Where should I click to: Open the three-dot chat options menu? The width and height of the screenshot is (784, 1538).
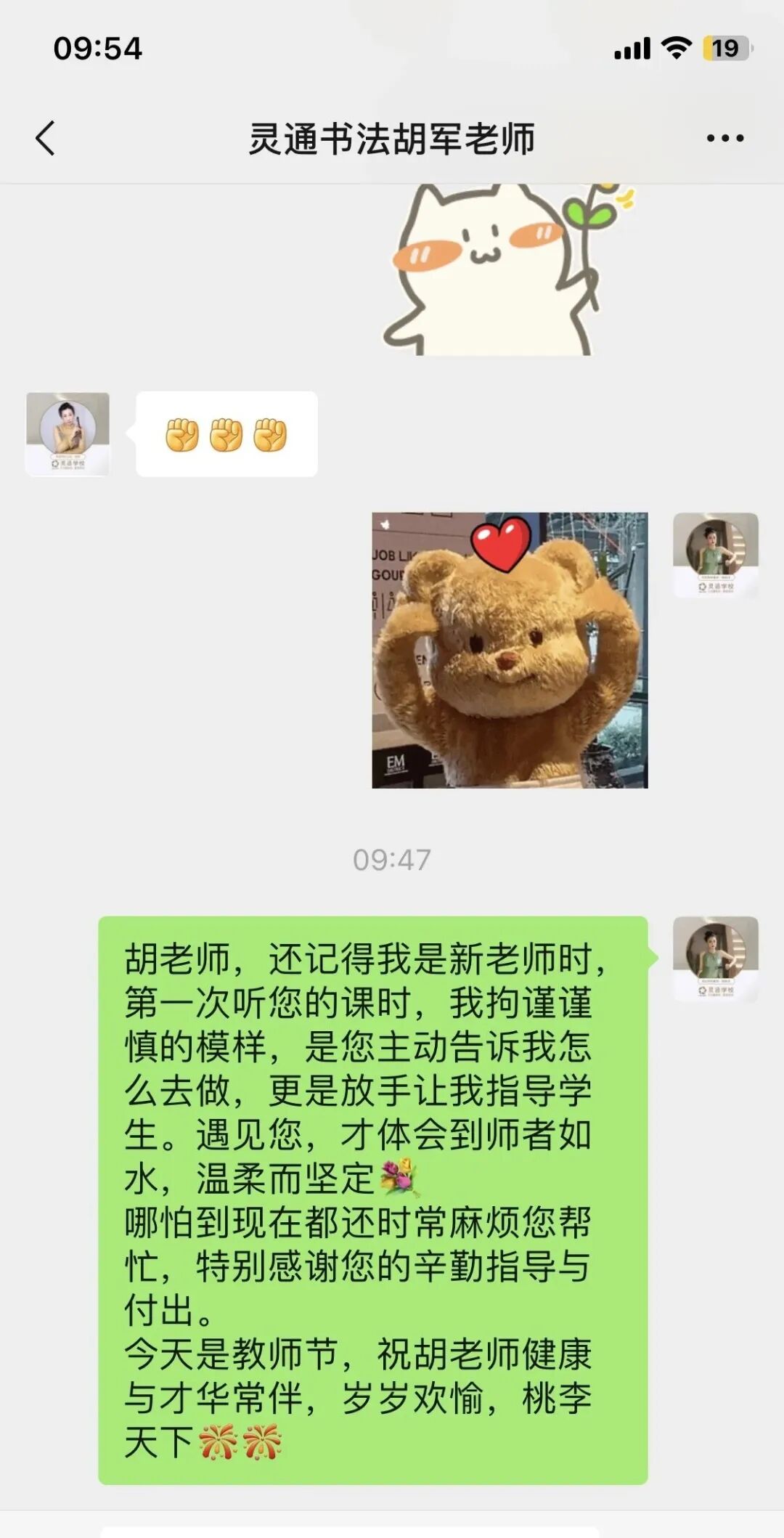click(724, 138)
